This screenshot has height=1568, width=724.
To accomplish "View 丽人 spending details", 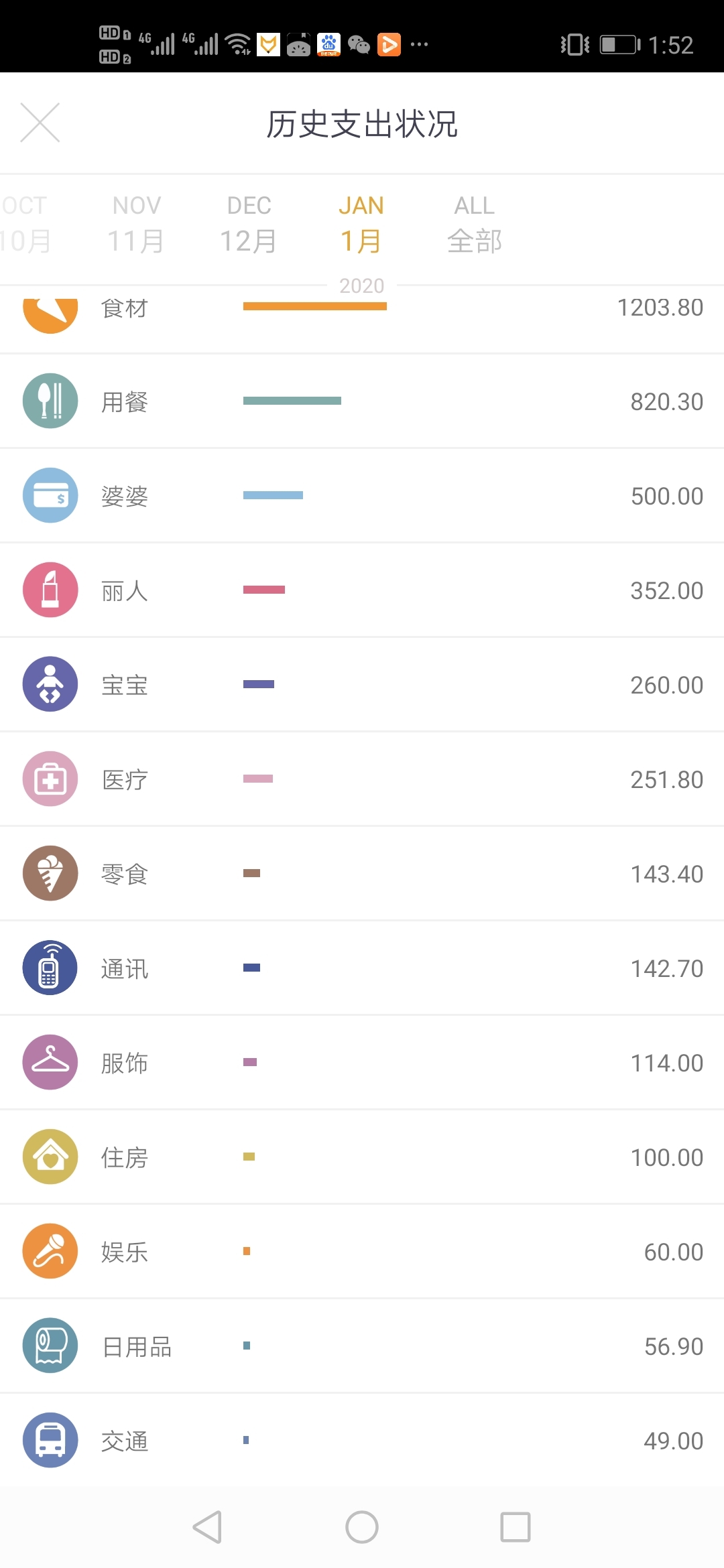I will pyautogui.click(x=362, y=590).
